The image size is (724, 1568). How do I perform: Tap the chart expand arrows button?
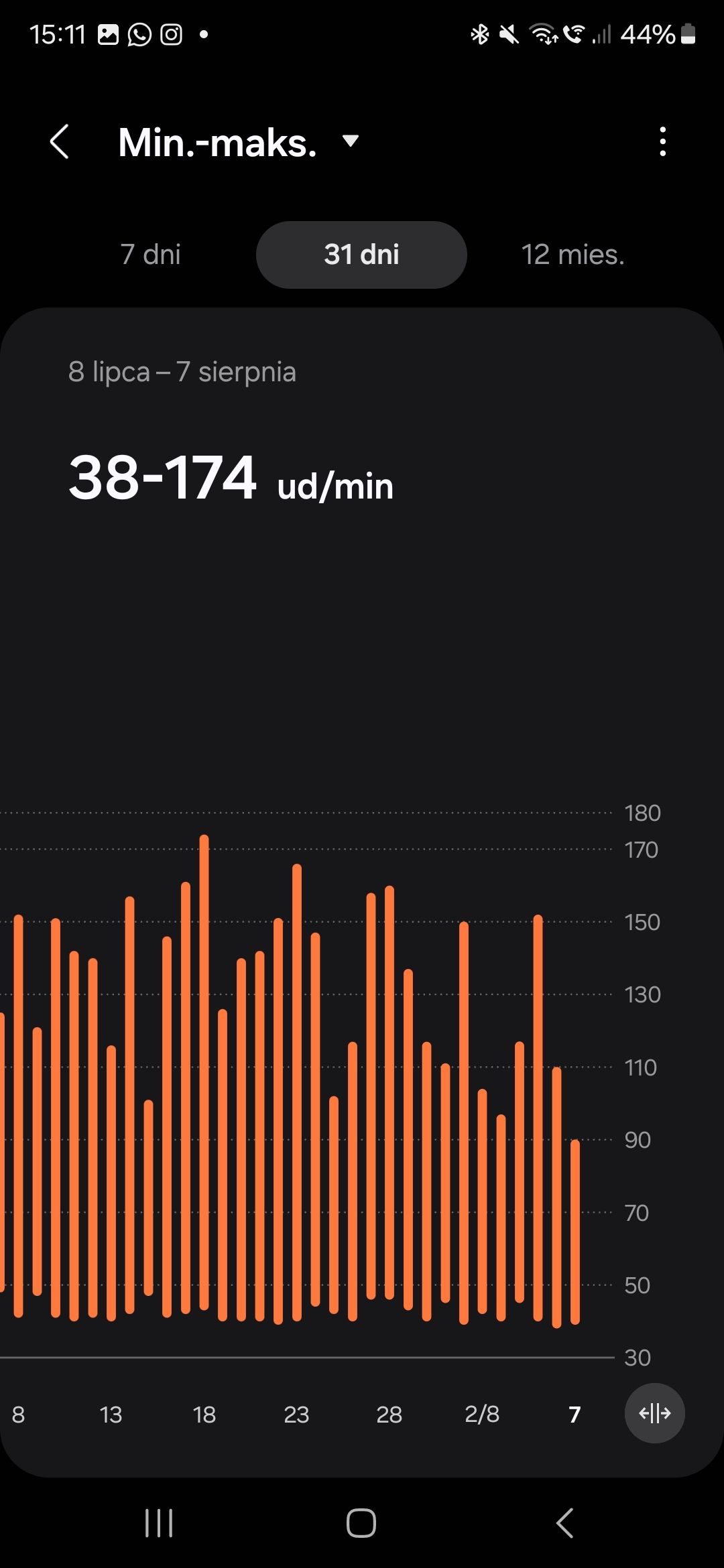[x=655, y=1413]
